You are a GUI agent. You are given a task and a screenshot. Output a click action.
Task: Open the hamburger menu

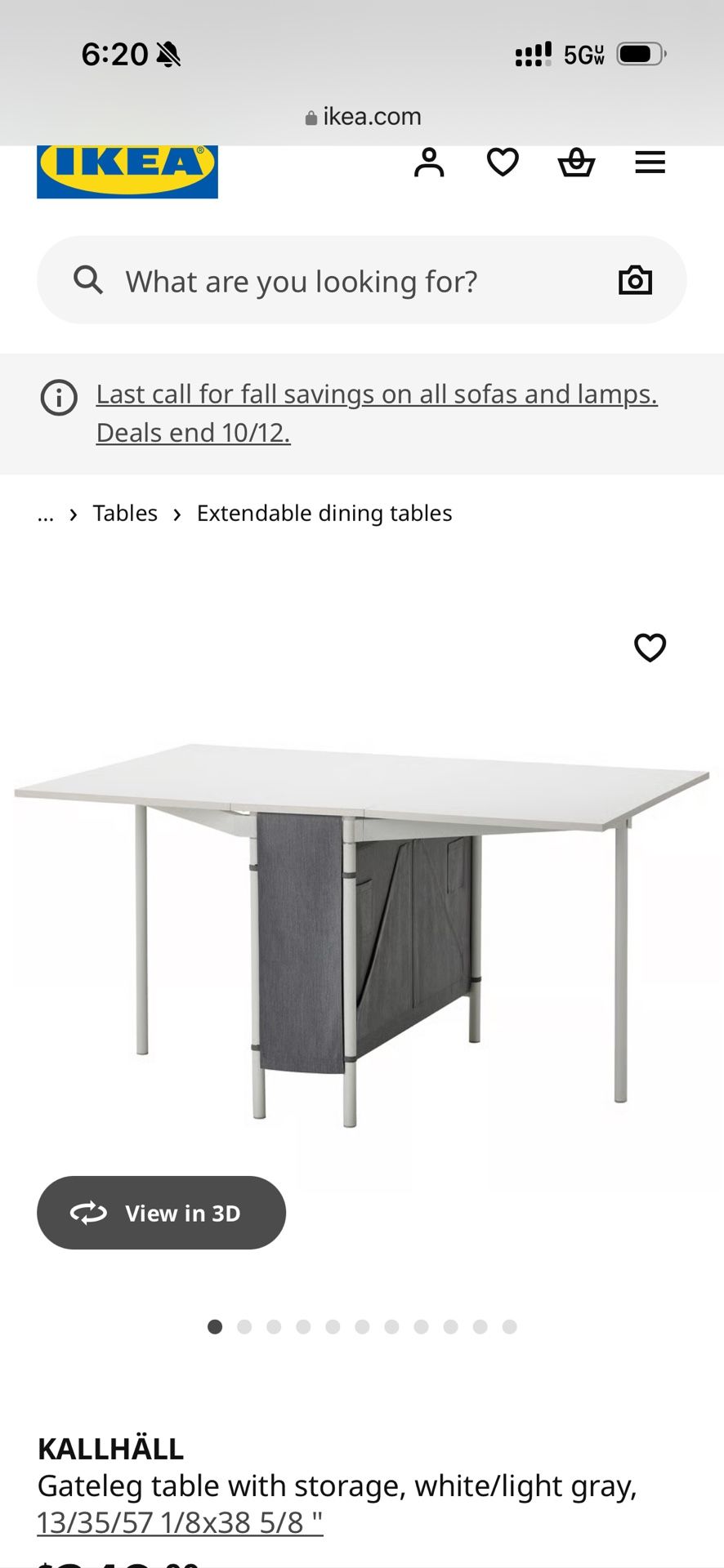650,163
